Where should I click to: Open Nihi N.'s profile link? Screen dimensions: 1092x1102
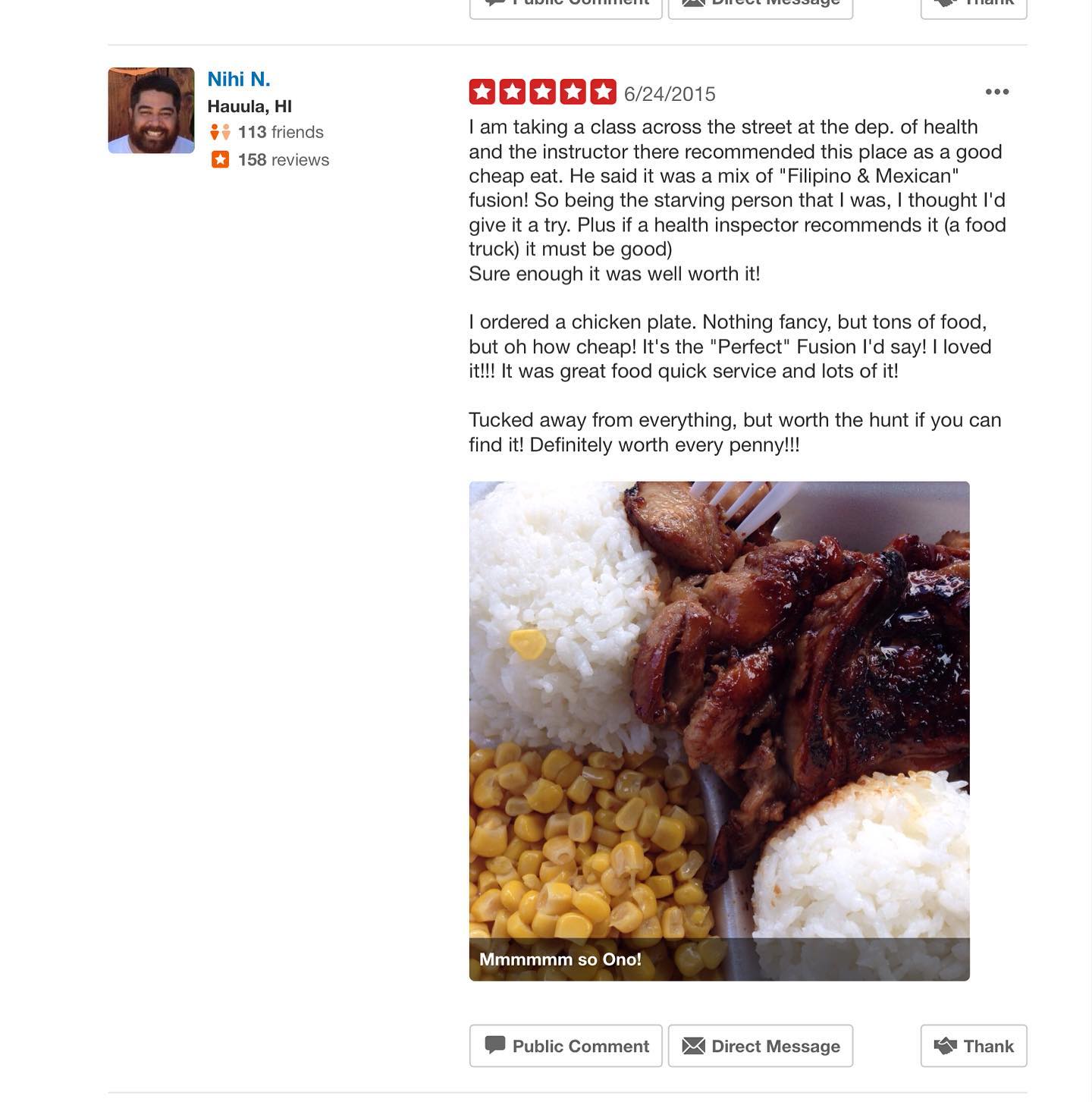238,80
